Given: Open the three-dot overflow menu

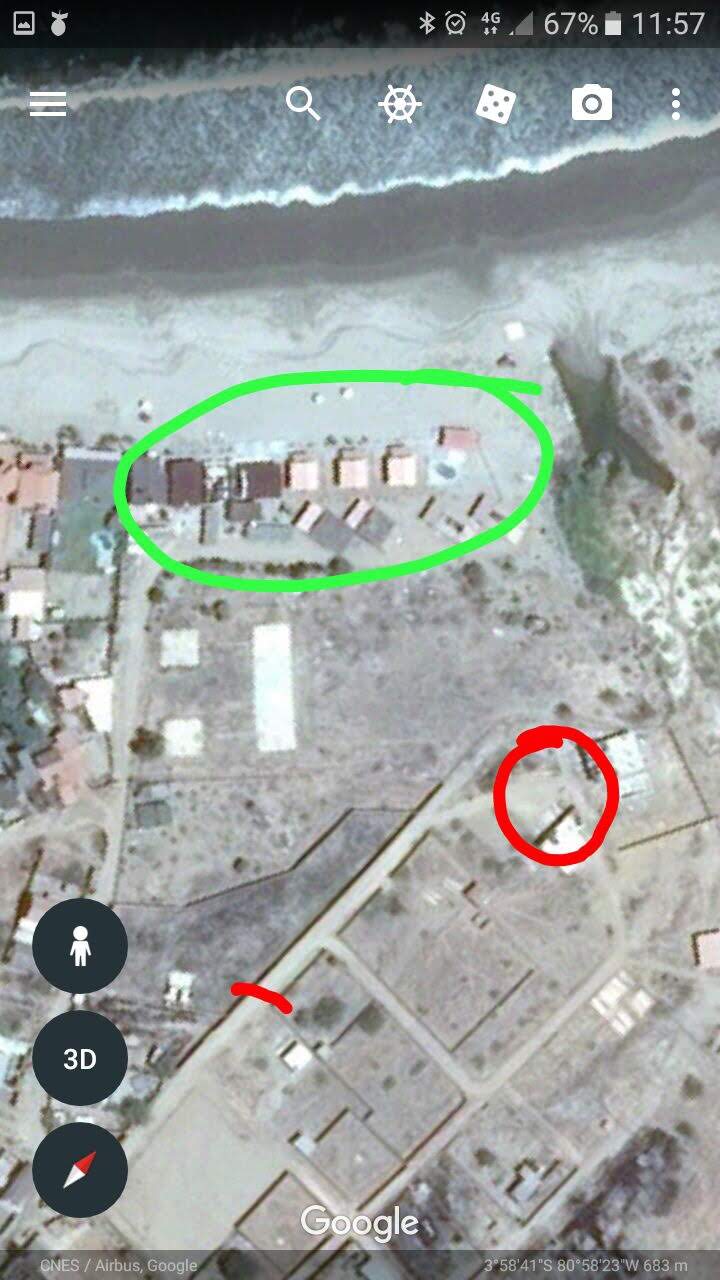Looking at the screenshot, I should 676,104.
